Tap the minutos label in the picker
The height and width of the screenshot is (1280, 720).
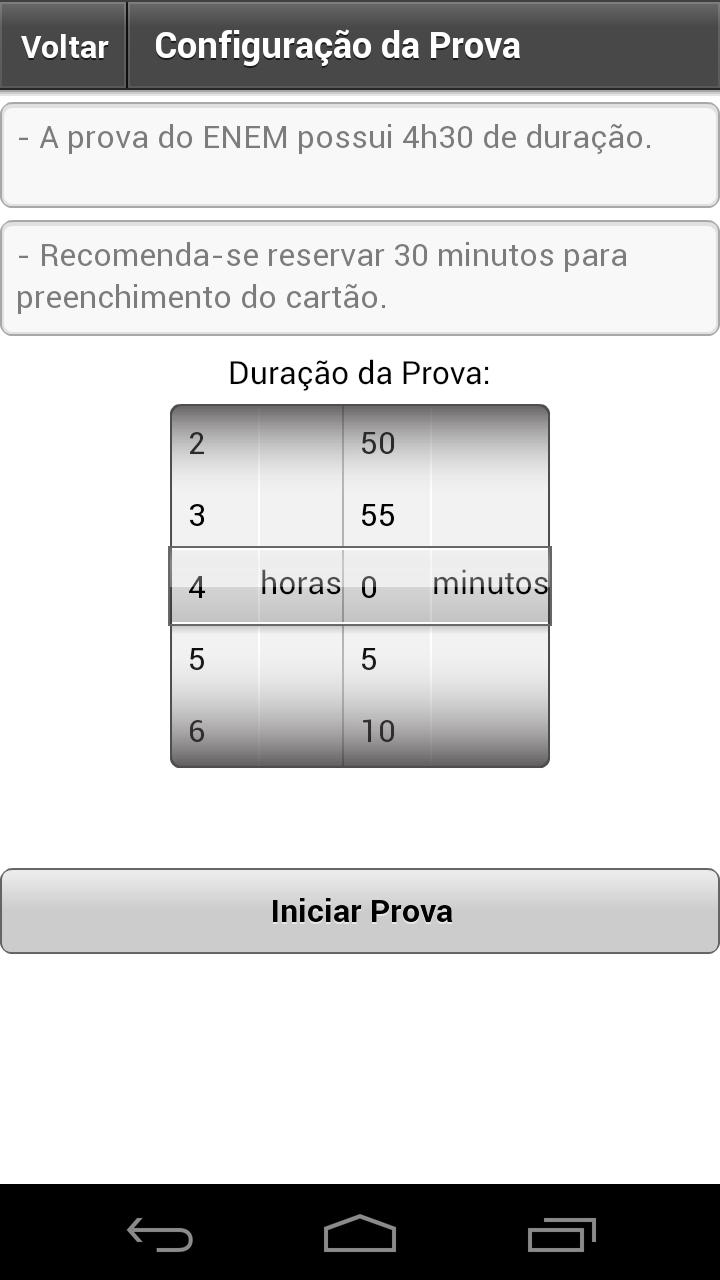tap(489, 583)
